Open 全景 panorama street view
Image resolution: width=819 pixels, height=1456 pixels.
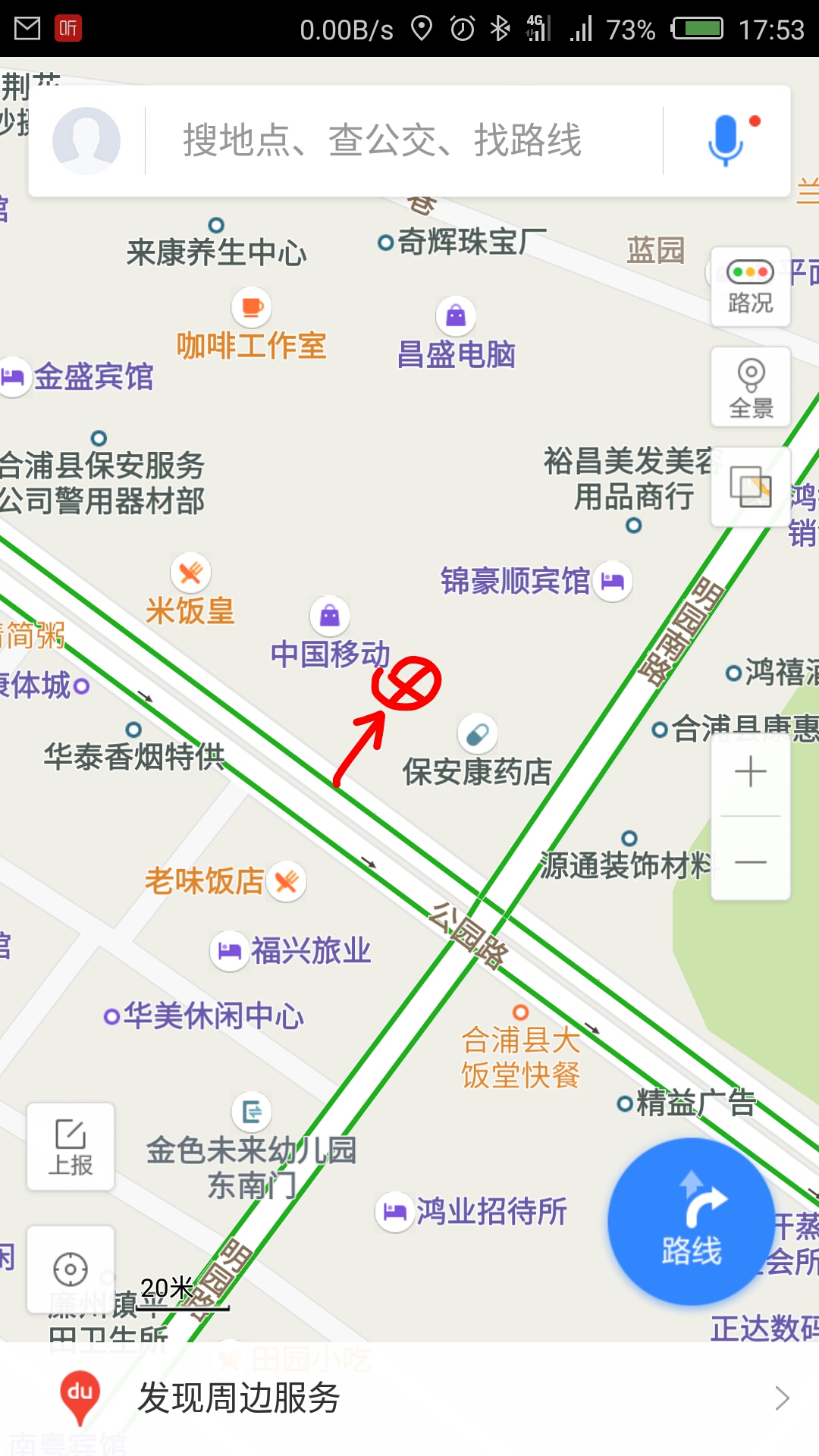(x=750, y=387)
